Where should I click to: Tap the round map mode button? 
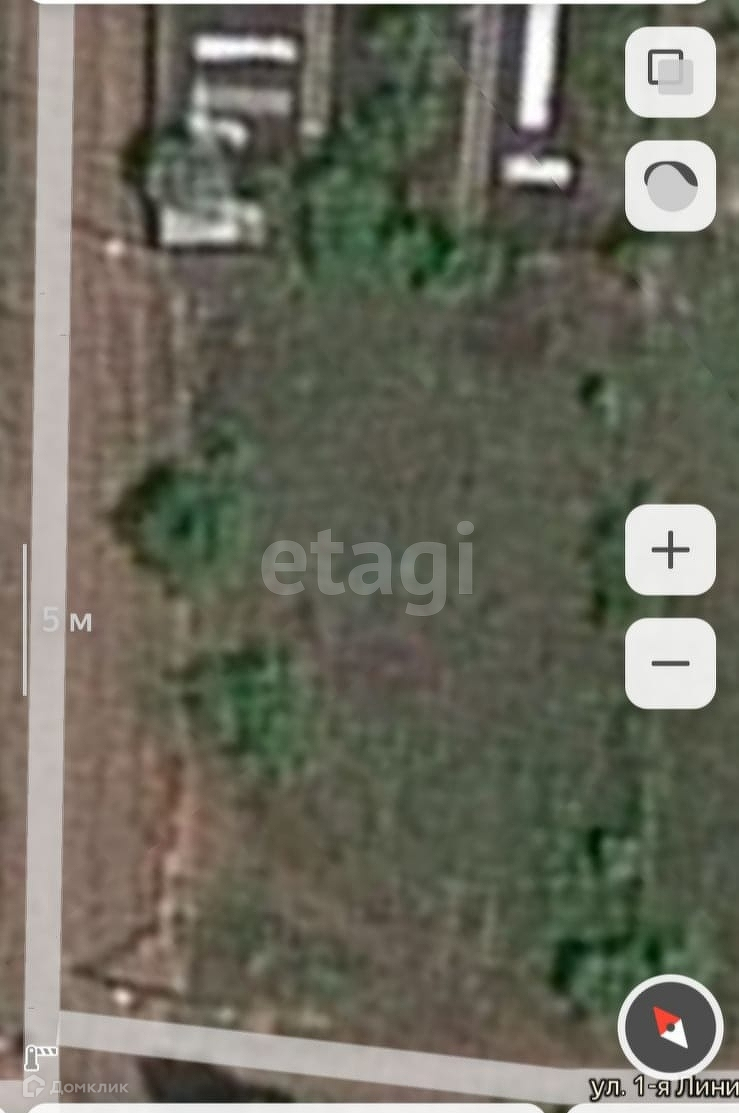[x=670, y=186]
